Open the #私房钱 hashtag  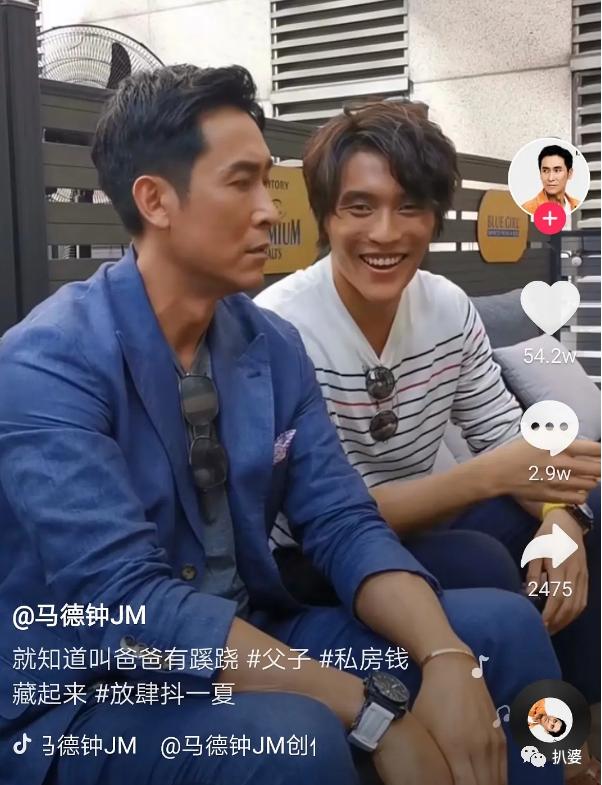click(364, 660)
